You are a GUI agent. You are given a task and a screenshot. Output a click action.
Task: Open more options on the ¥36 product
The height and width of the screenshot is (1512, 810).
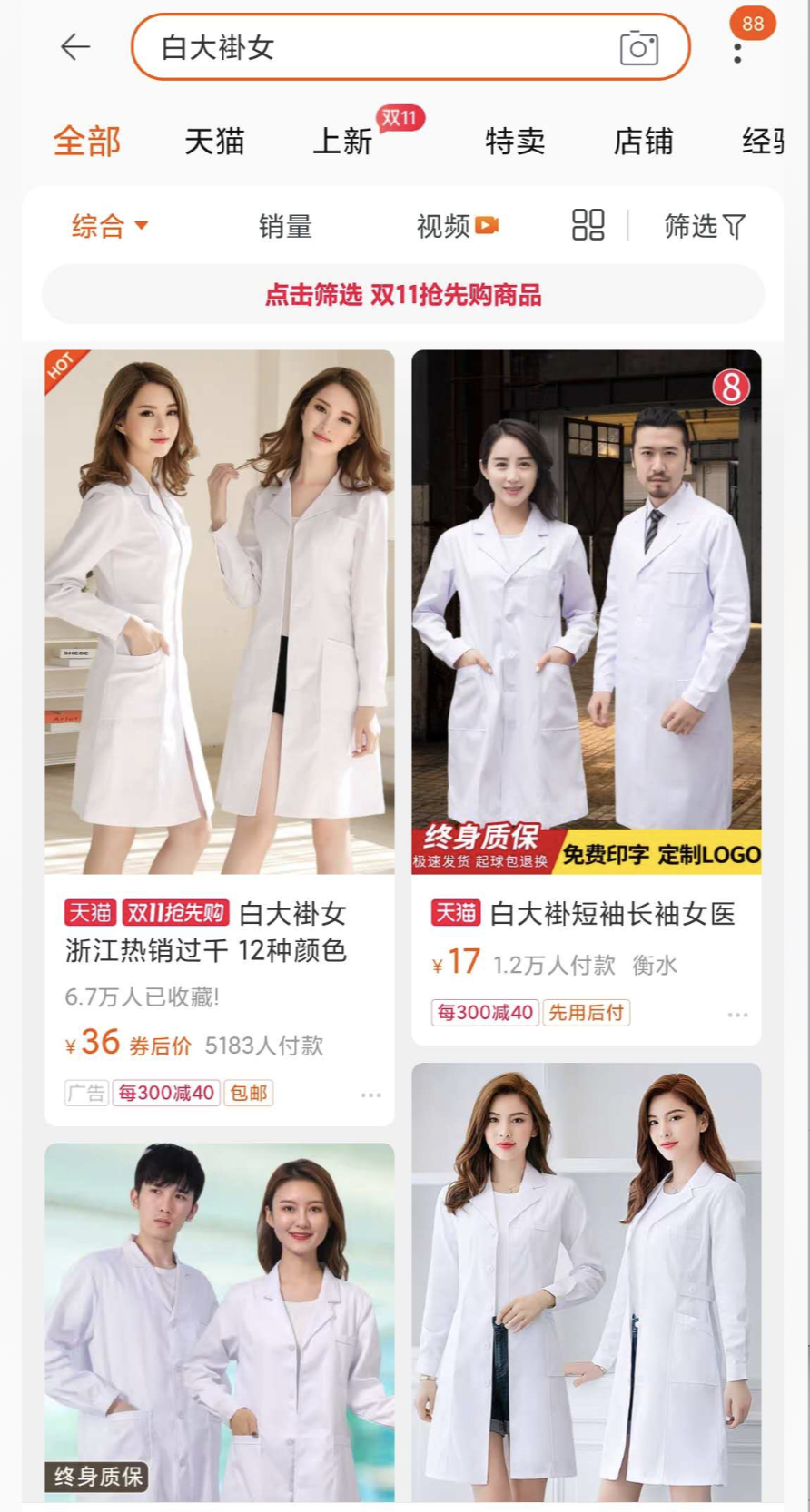(370, 1095)
